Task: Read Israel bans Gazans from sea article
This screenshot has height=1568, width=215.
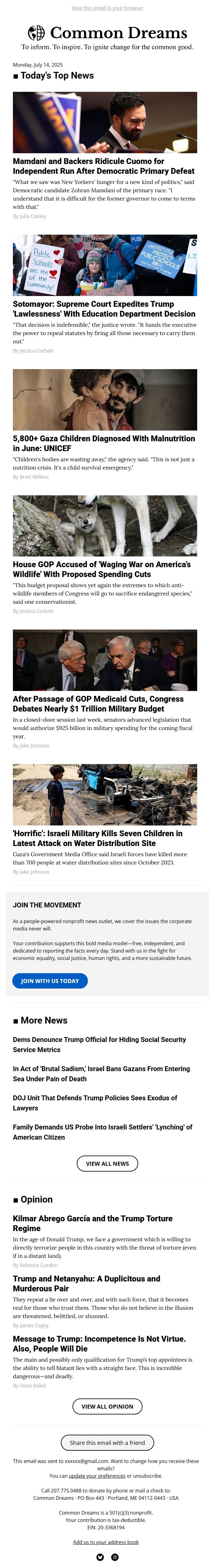Action: (x=100, y=1074)
